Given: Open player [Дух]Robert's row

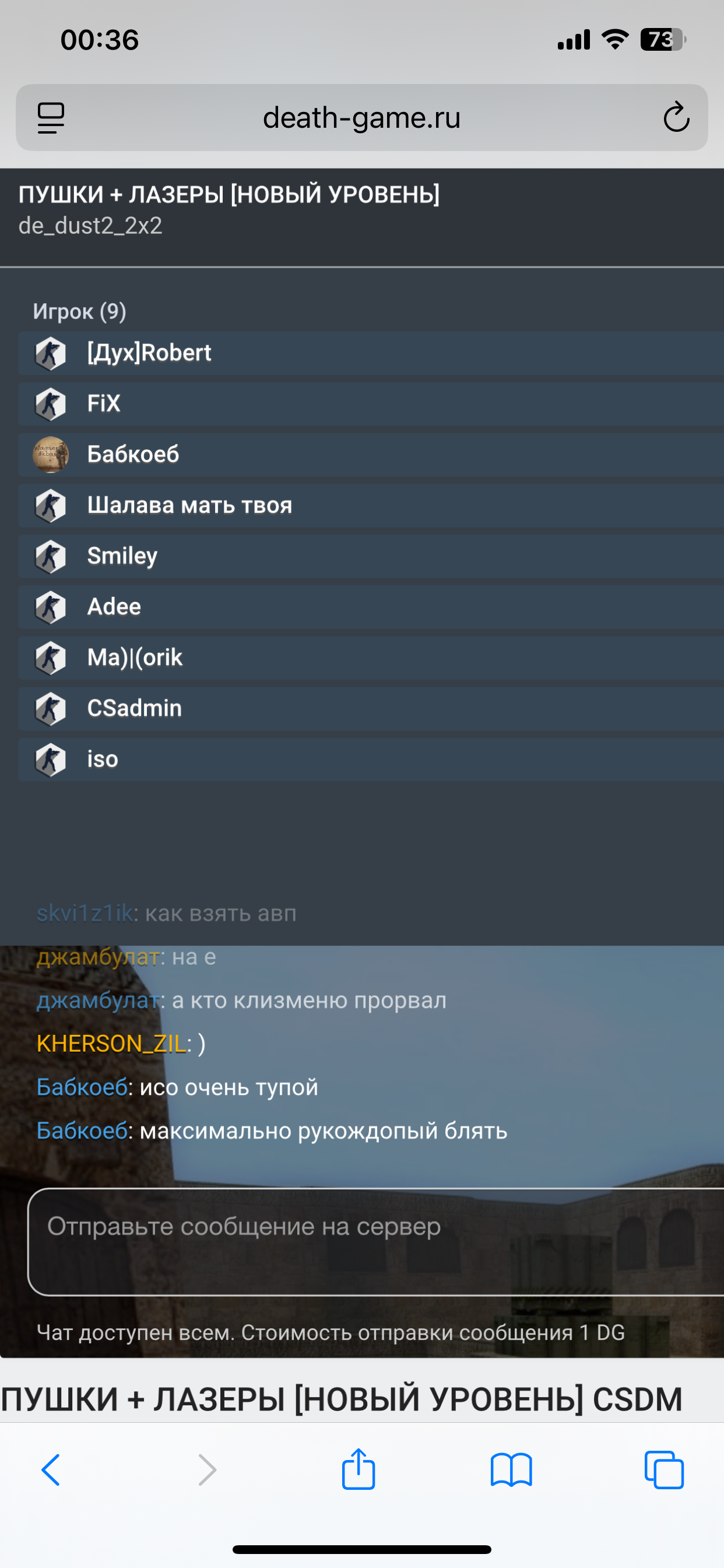Looking at the screenshot, I should click(x=365, y=353).
